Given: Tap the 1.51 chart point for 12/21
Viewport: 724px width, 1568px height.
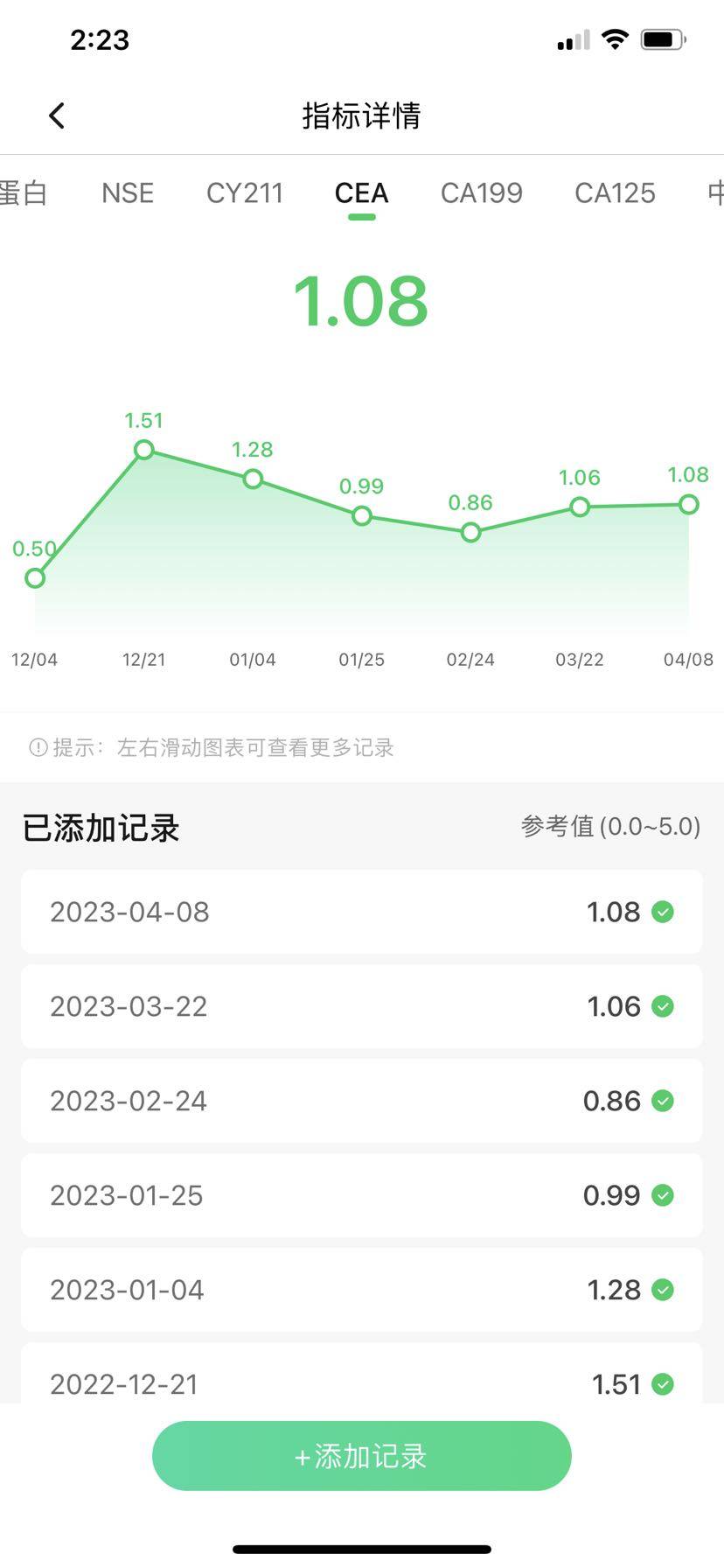Looking at the screenshot, I should click(x=144, y=450).
